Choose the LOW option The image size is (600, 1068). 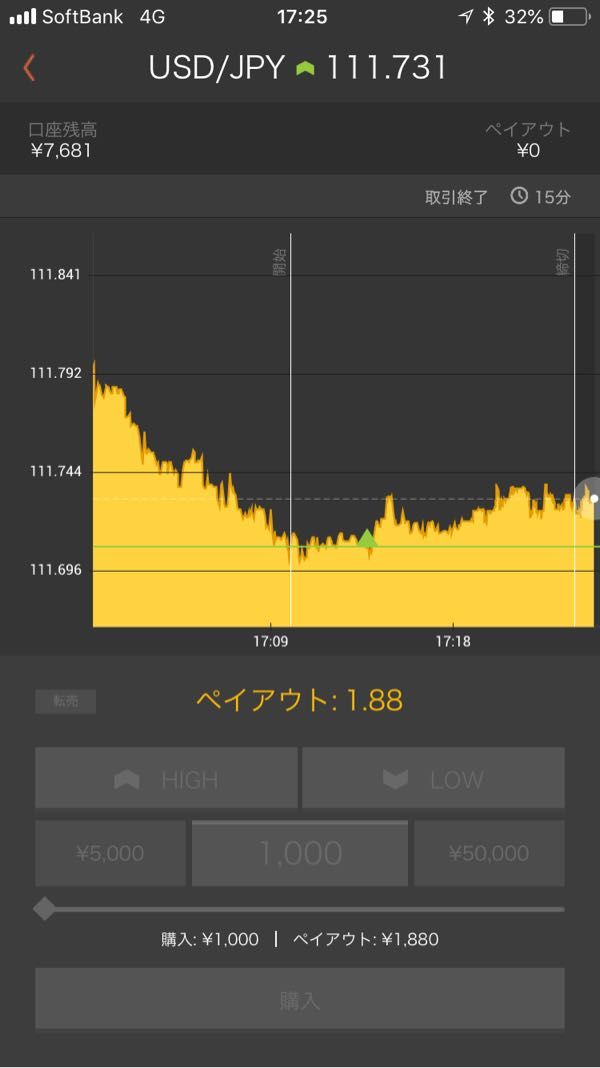(x=433, y=778)
